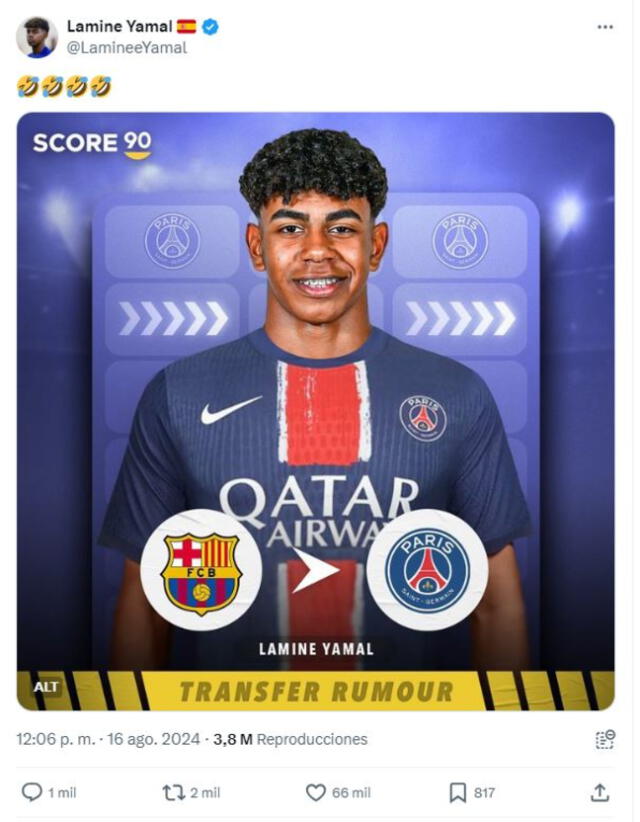View the image ALT description
This screenshot has width=640, height=822.
(x=46, y=687)
